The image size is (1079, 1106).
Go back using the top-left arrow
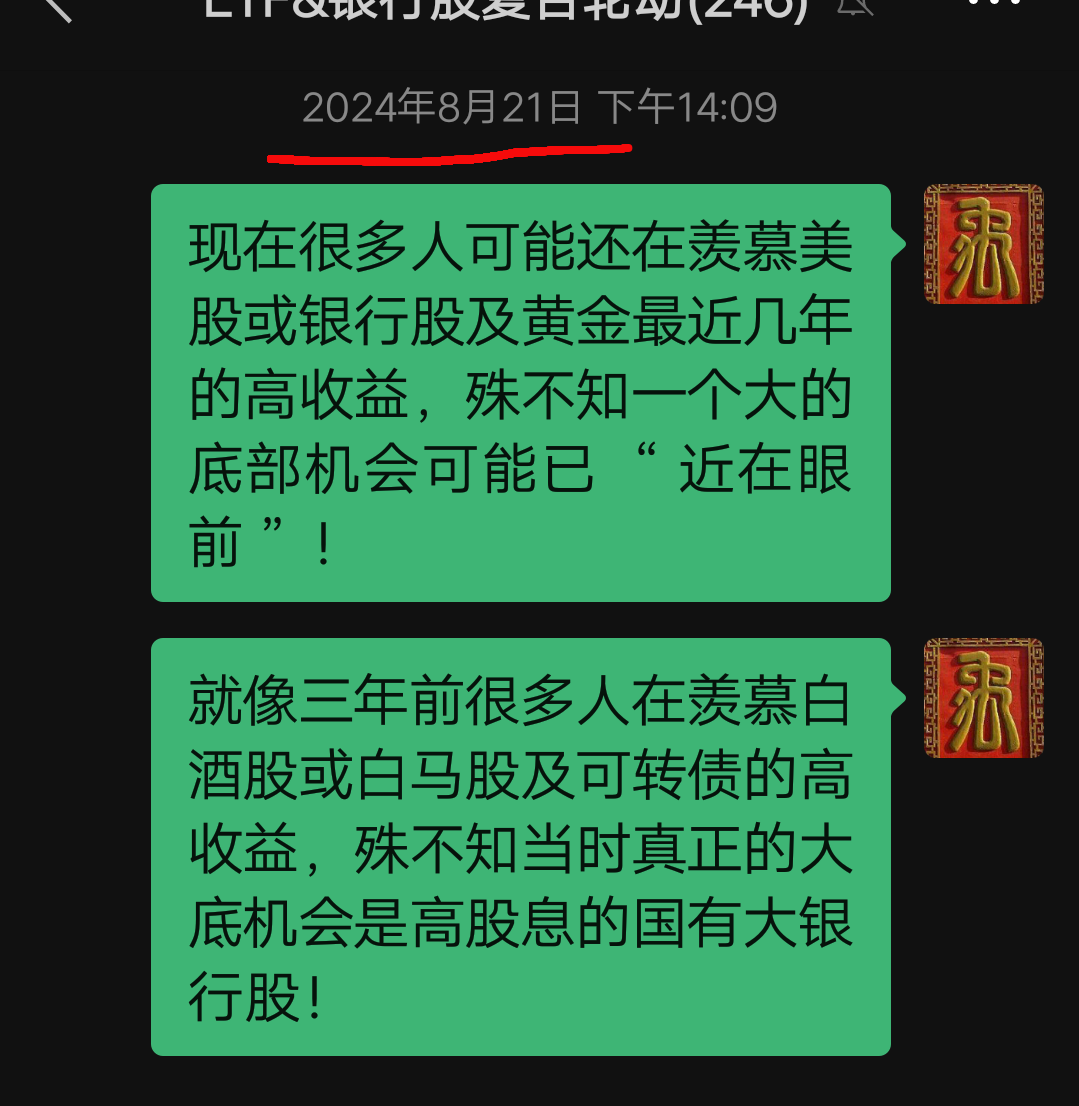58,7
